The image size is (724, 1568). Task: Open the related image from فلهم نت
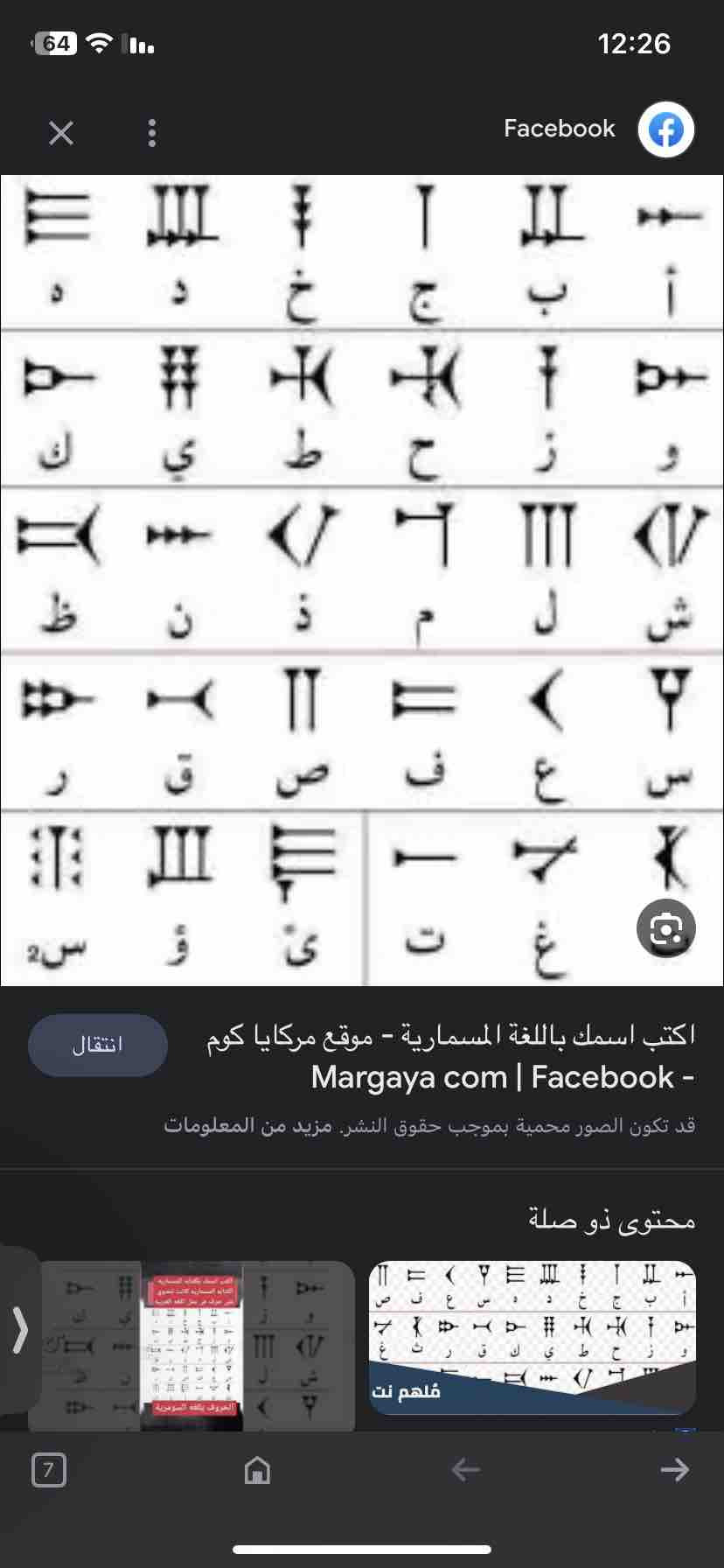(533, 1338)
